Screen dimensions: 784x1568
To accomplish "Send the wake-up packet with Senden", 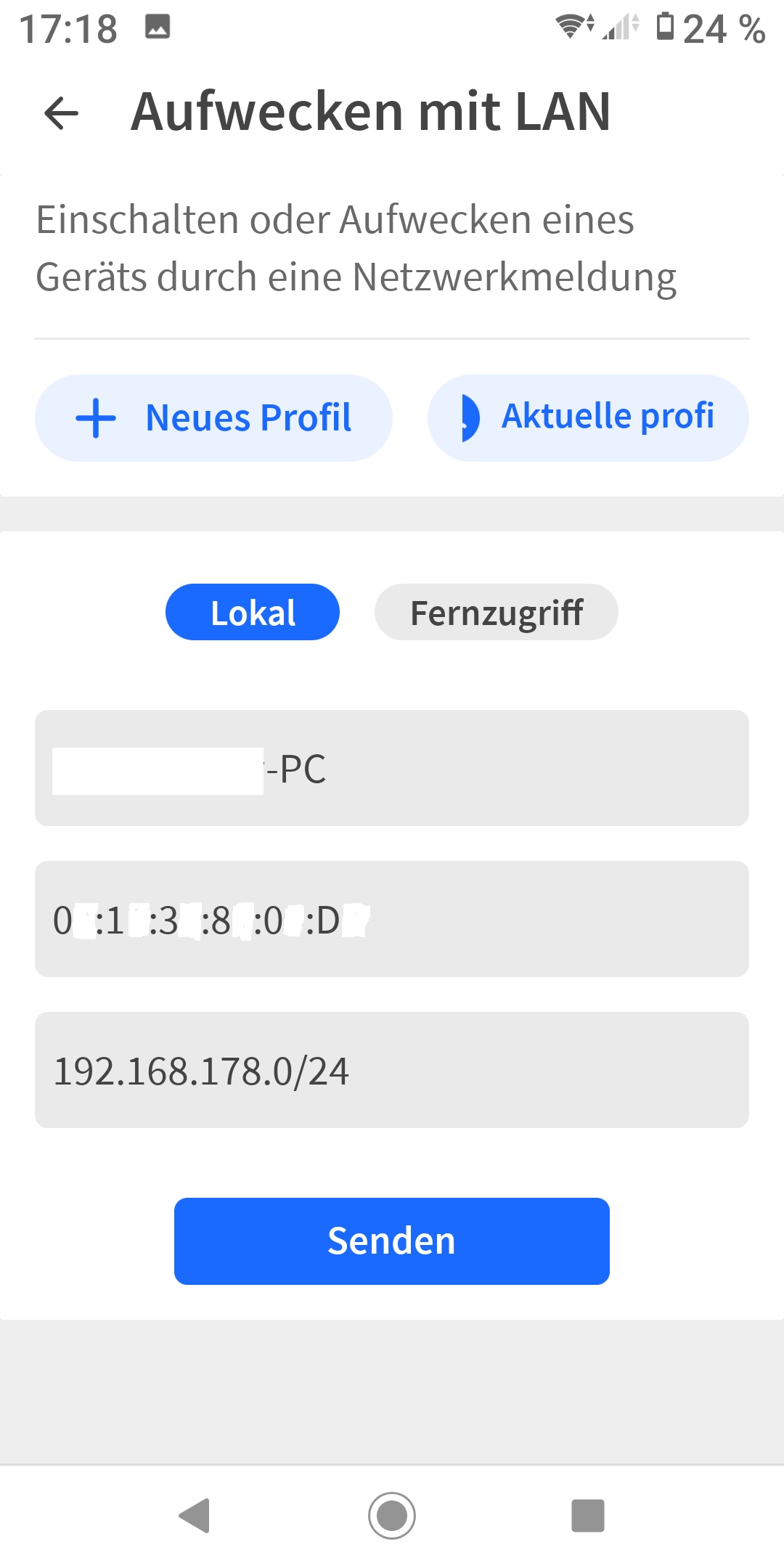I will [392, 1241].
